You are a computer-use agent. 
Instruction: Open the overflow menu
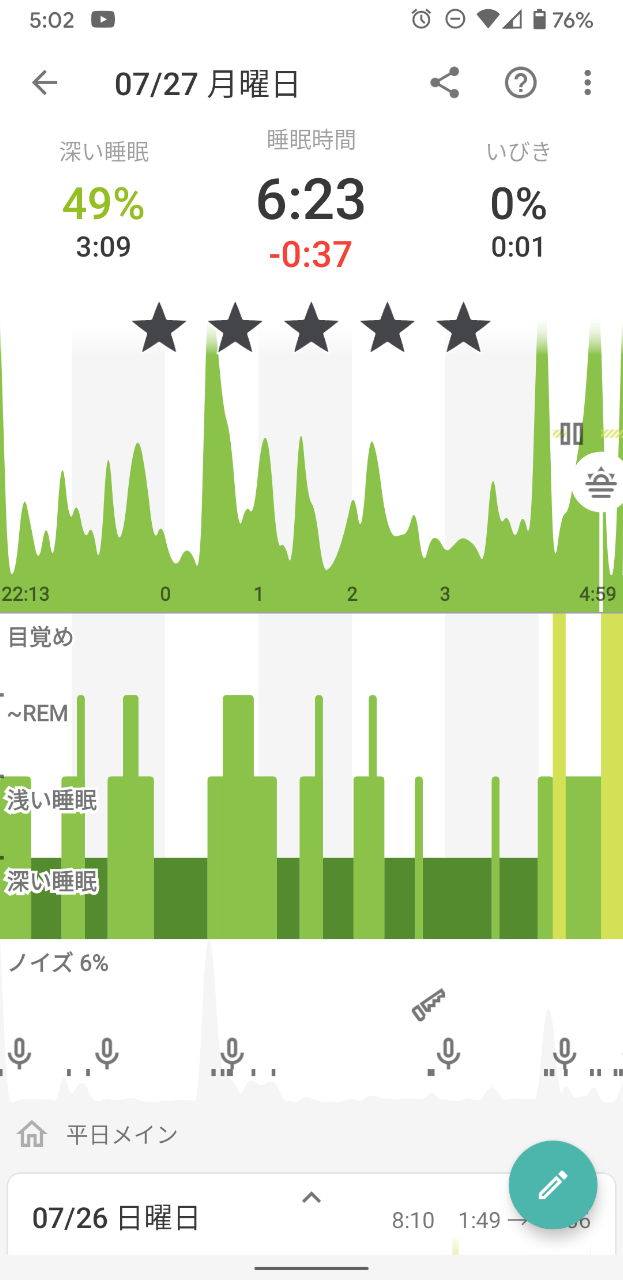coord(588,83)
